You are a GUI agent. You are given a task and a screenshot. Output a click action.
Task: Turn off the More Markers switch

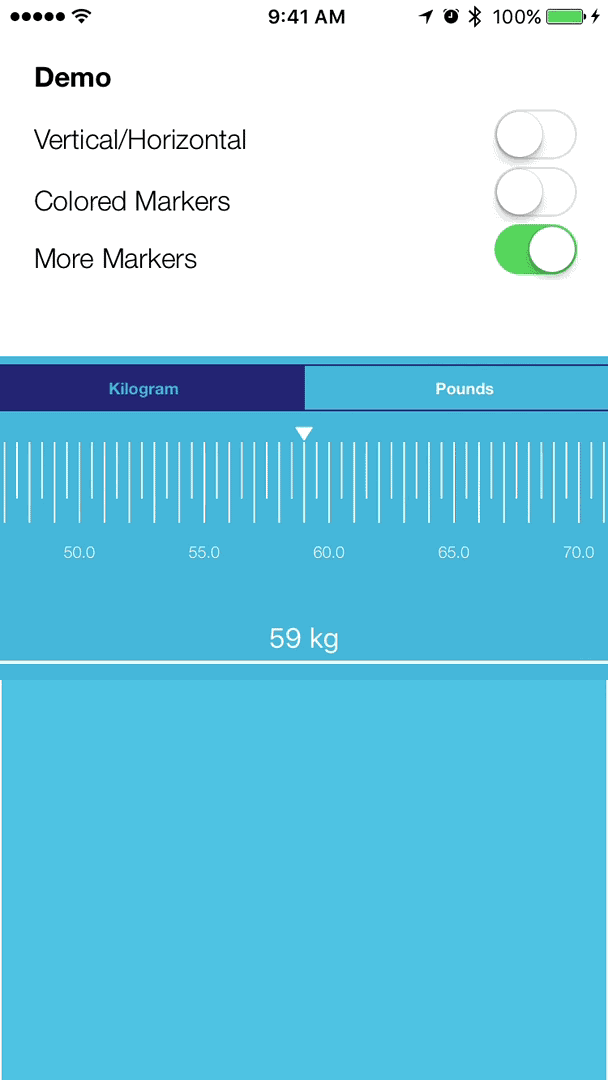click(535, 251)
